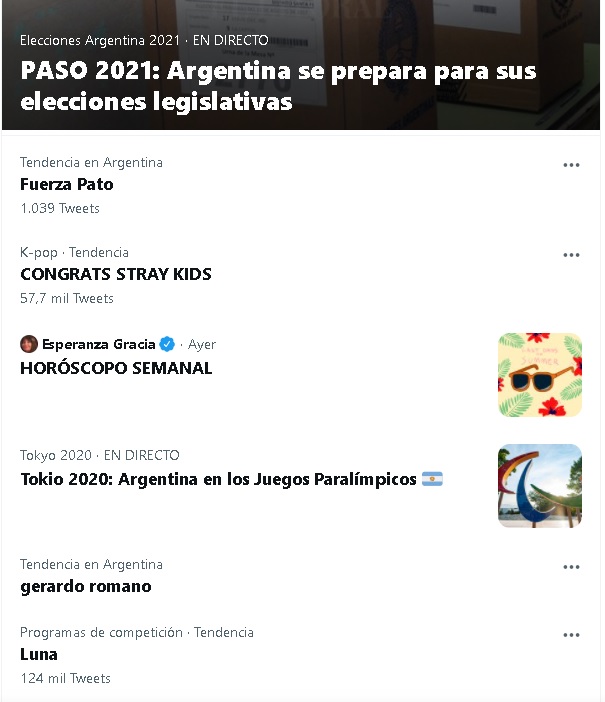
Task: Open the PASO 2021 elections live banner
Action: 278,86
